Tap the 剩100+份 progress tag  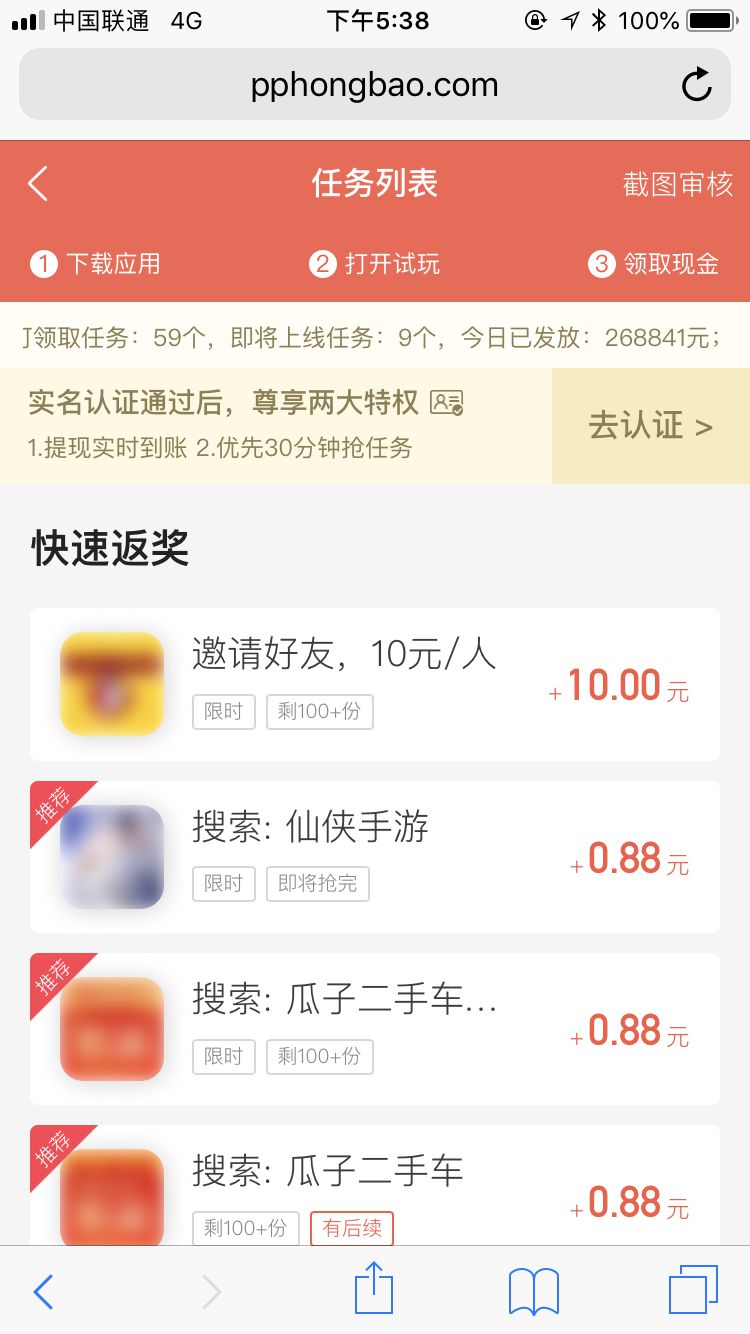click(319, 712)
